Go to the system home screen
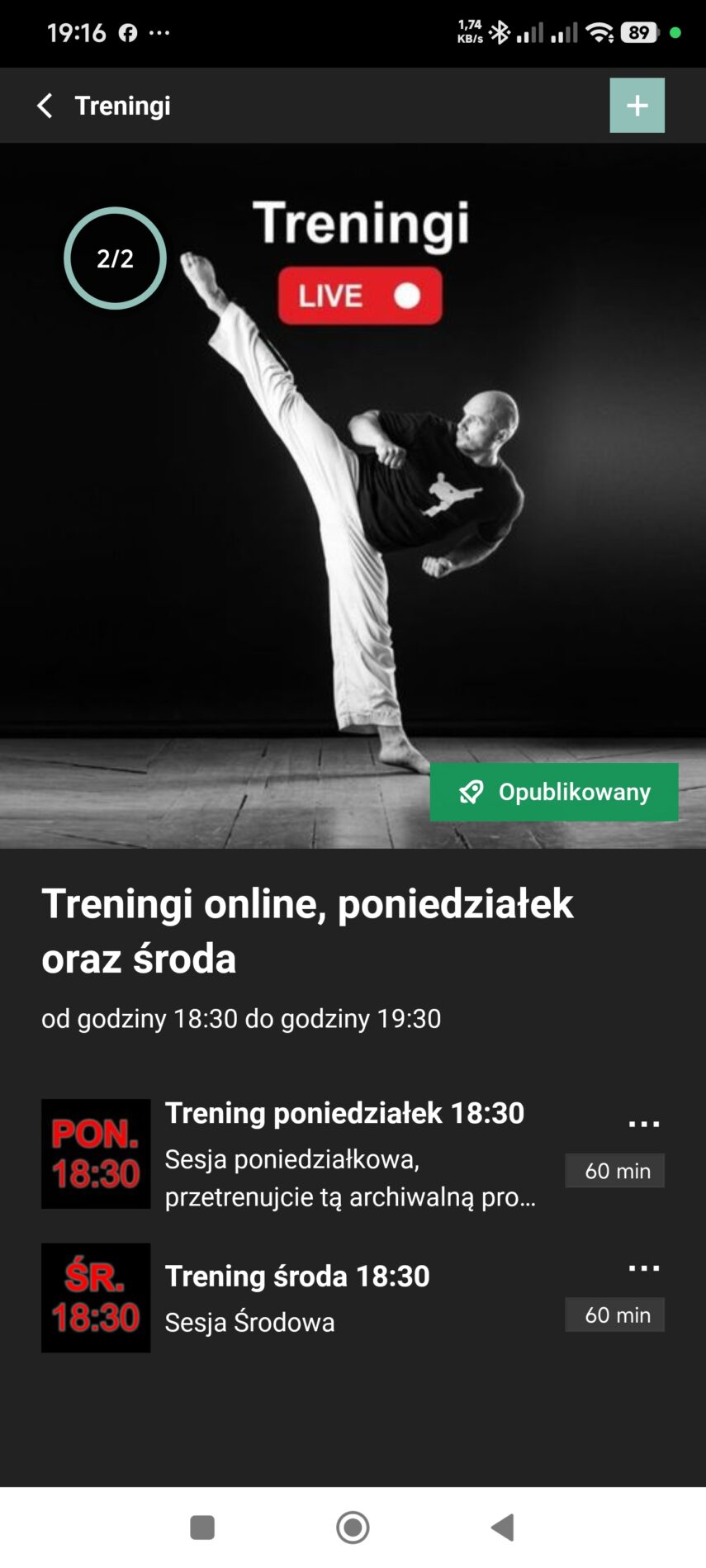Screen dimensions: 706x1568 coord(353,1527)
